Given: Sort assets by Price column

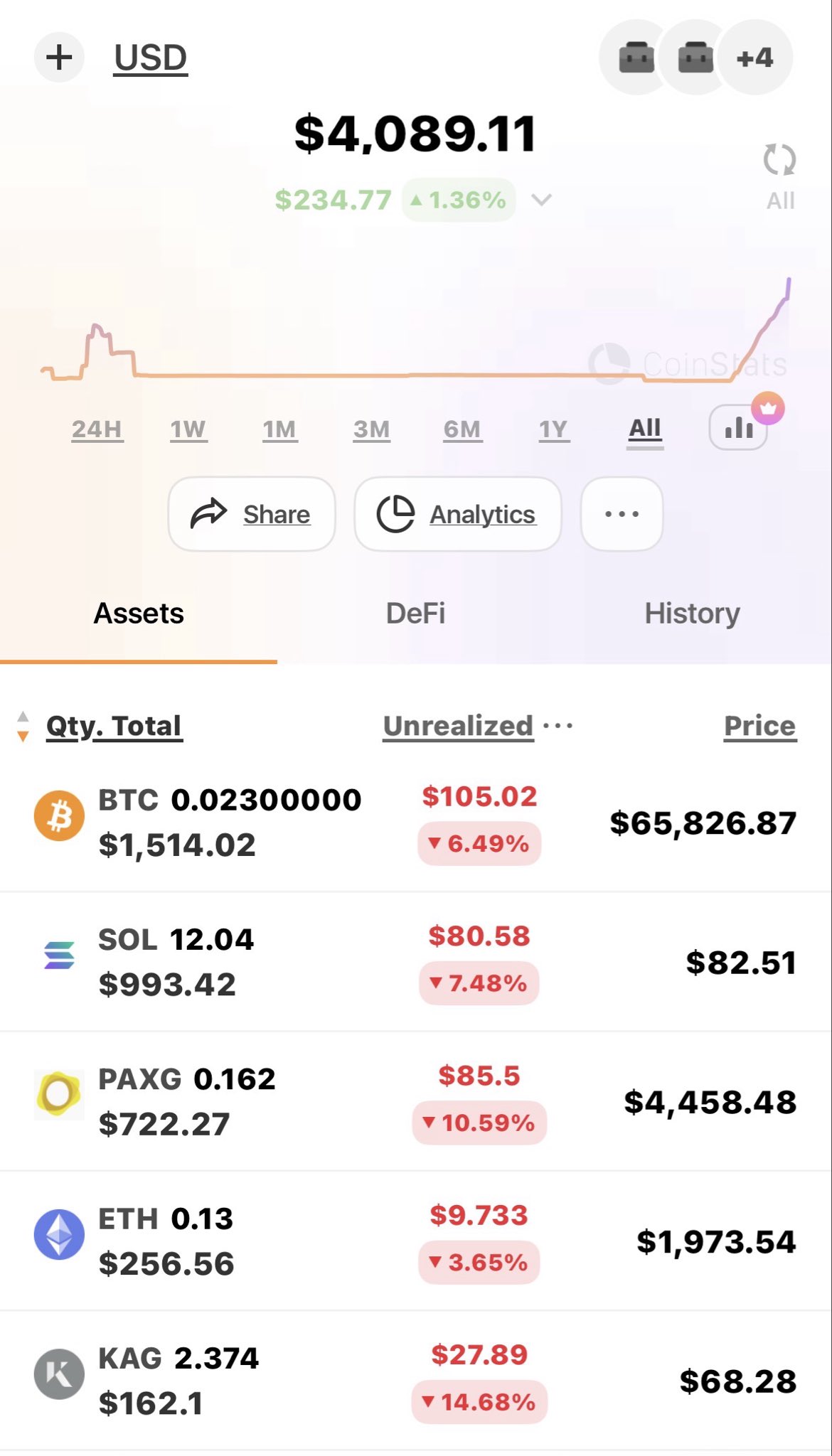Looking at the screenshot, I should [759, 726].
